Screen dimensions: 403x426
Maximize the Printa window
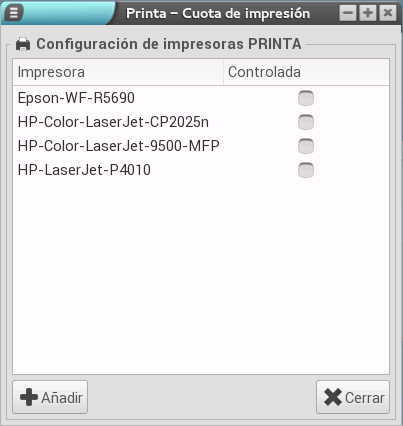pos(368,13)
